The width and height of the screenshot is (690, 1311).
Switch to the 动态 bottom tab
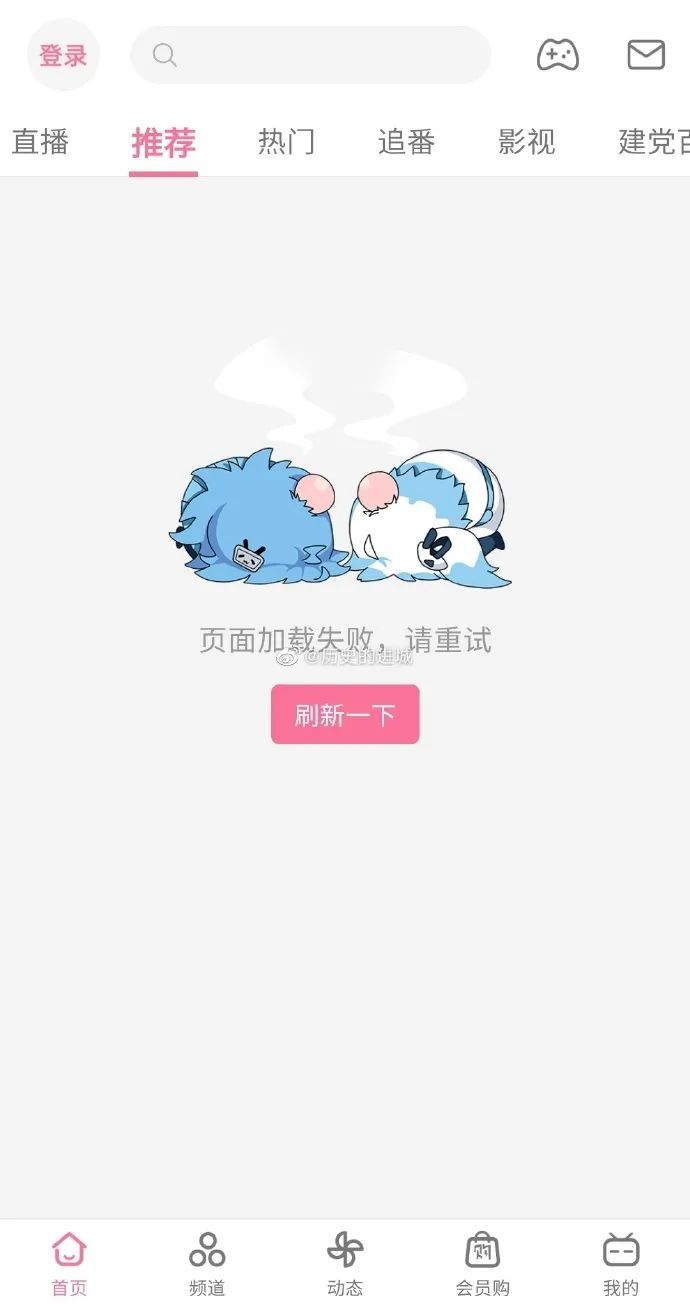[345, 1264]
